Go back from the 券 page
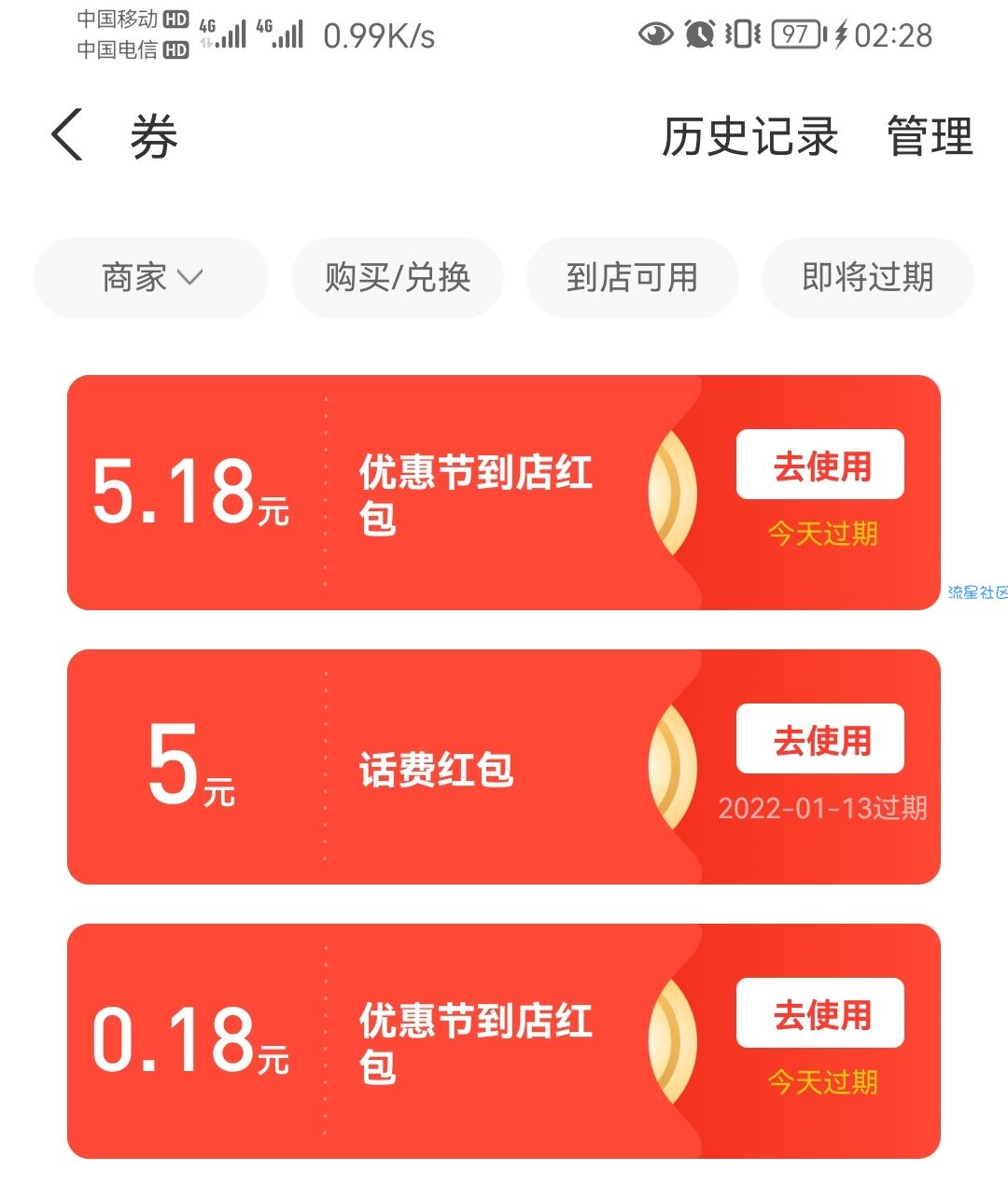 [x=67, y=135]
